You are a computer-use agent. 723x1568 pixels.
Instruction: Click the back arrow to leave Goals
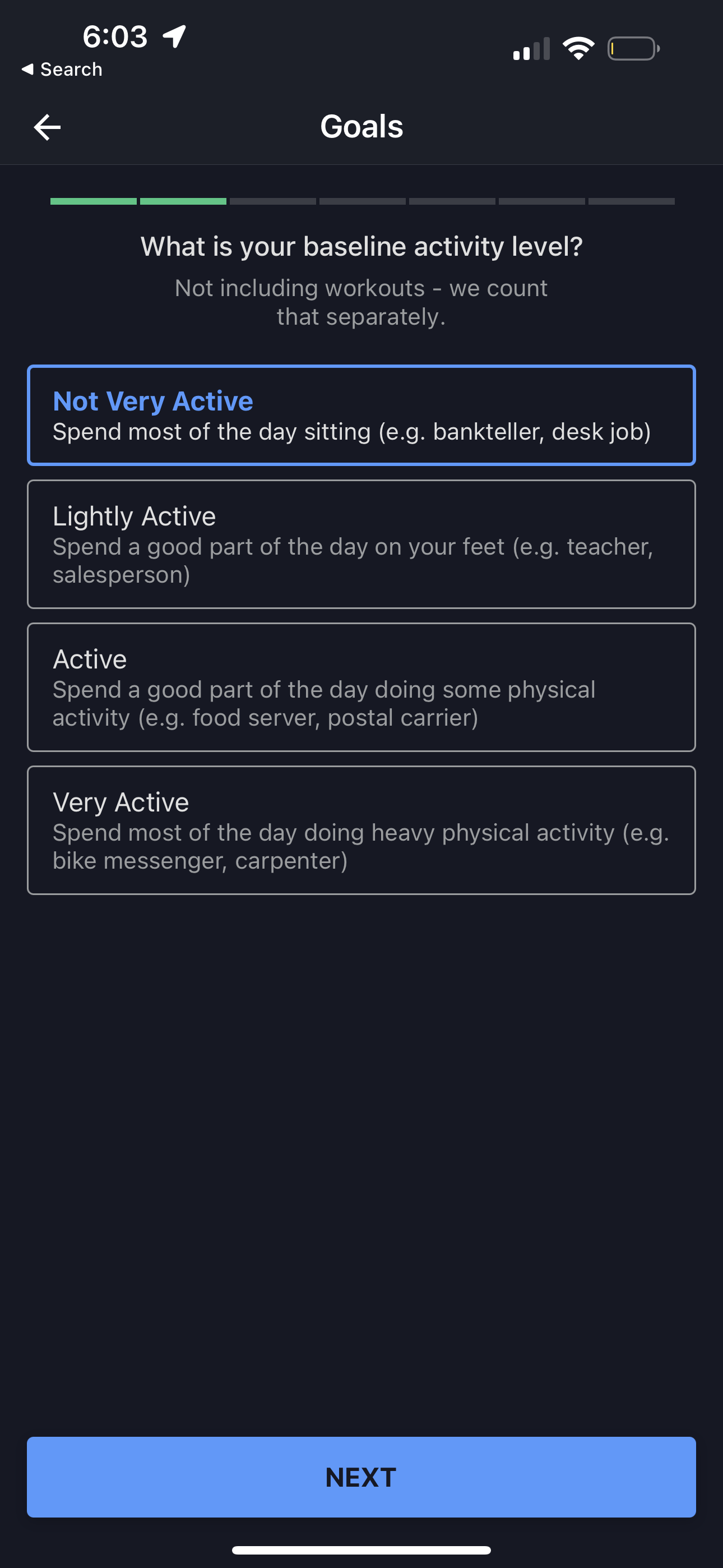click(47, 127)
